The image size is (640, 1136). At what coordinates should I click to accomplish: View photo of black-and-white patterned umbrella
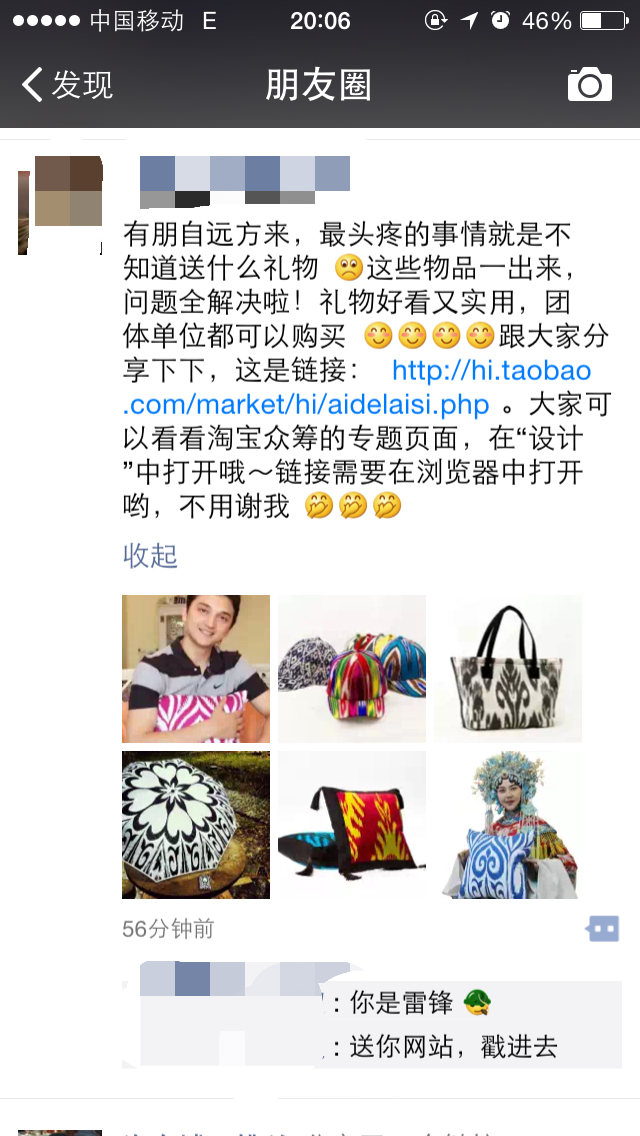click(x=196, y=825)
